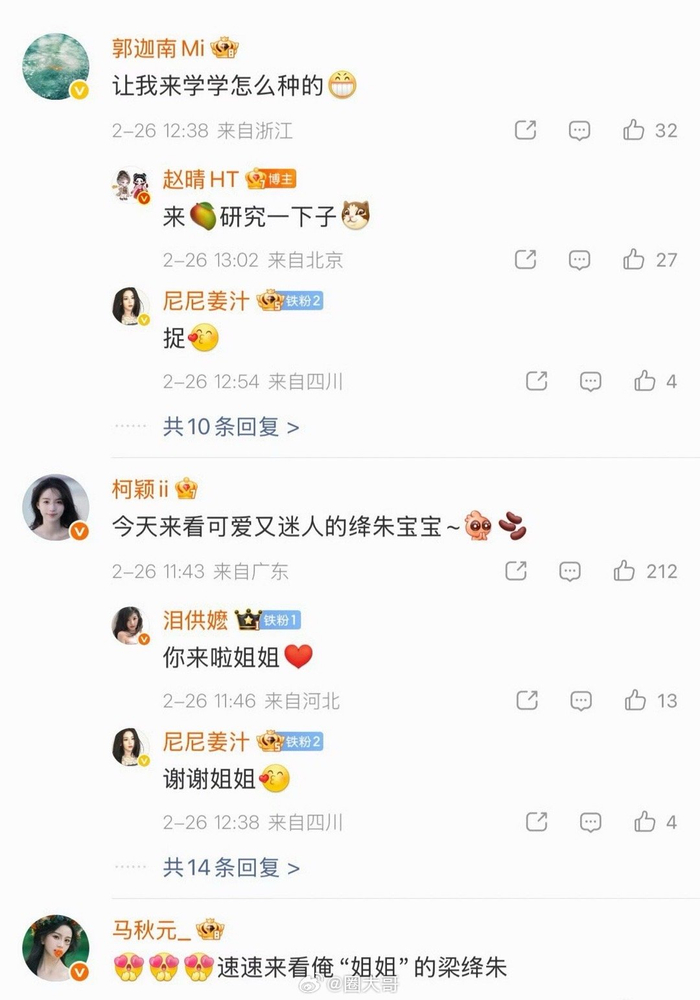Like 尼尼姜汁's reply 谢谢姐姐

(x=645, y=822)
